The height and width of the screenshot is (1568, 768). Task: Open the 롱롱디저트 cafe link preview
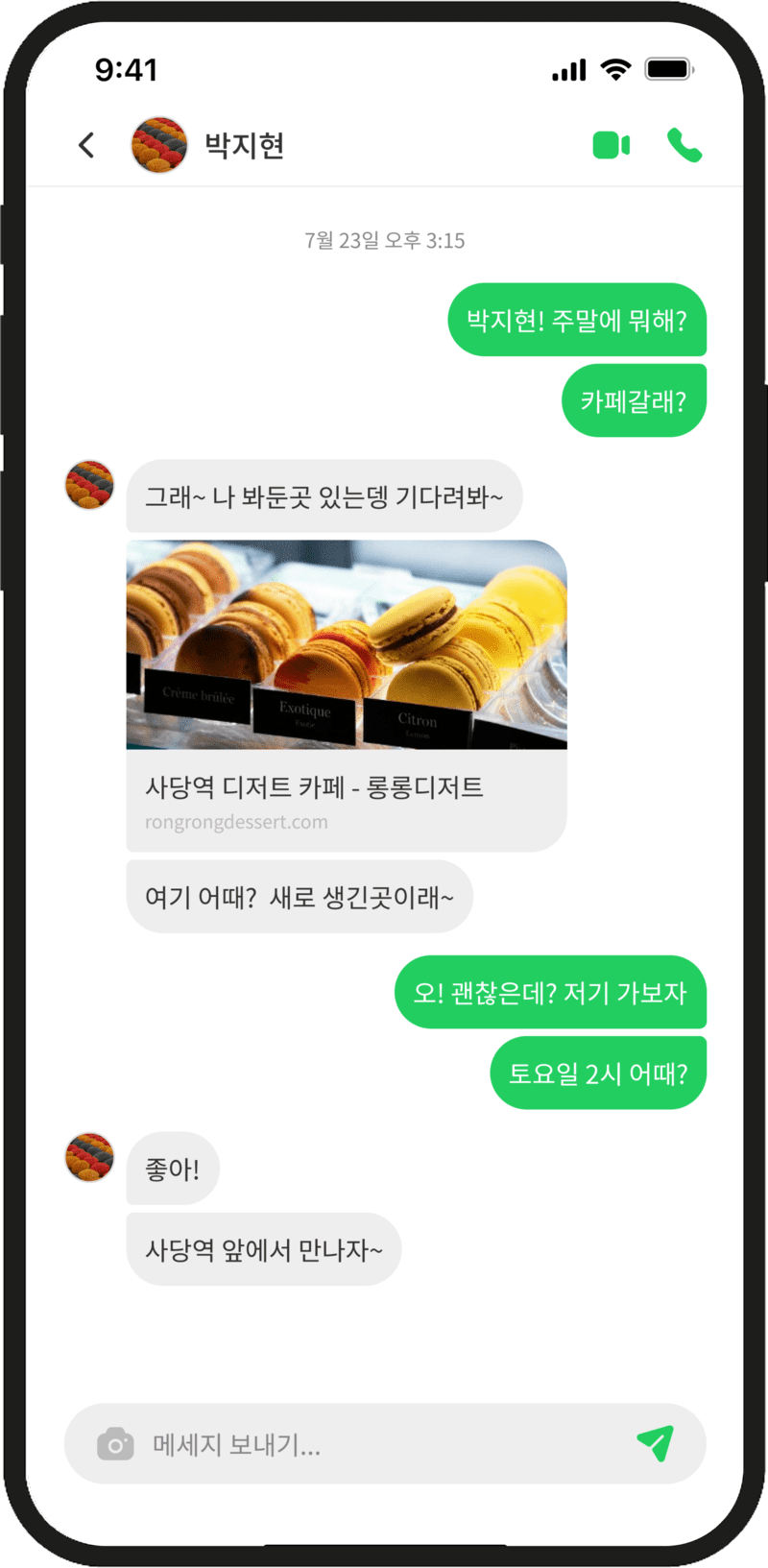(346, 695)
